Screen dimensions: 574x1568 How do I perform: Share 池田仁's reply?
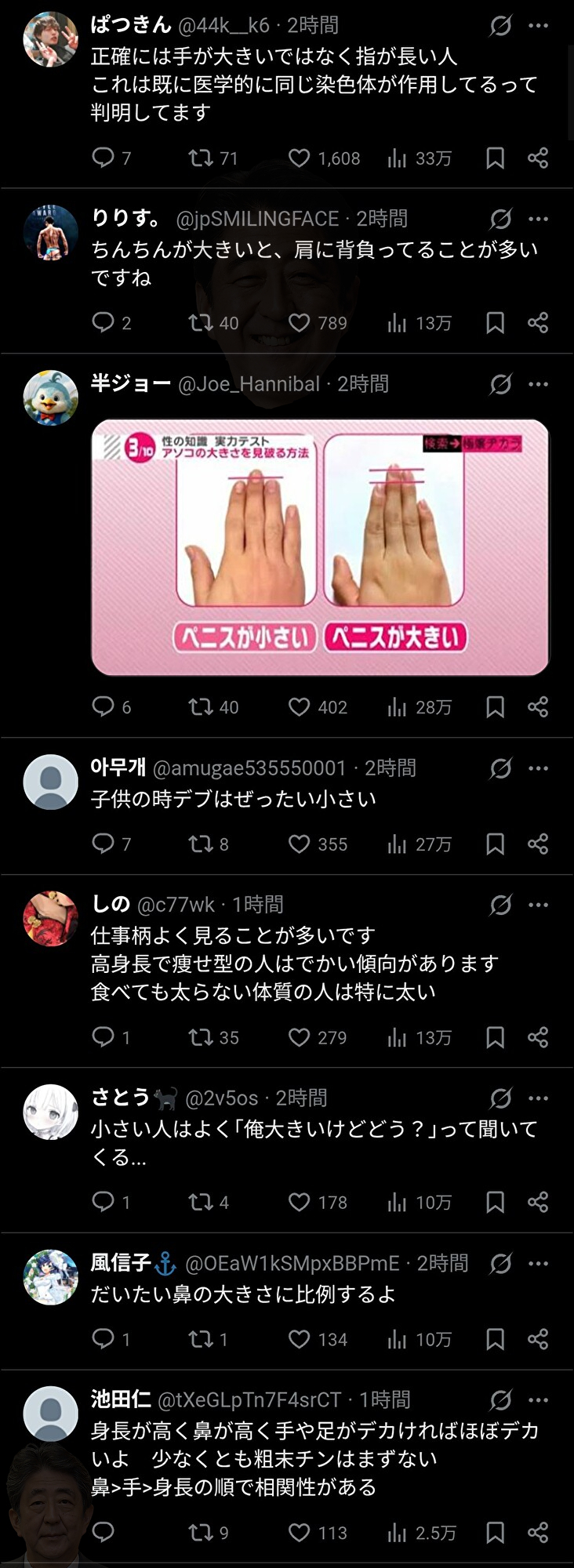click(x=538, y=1532)
